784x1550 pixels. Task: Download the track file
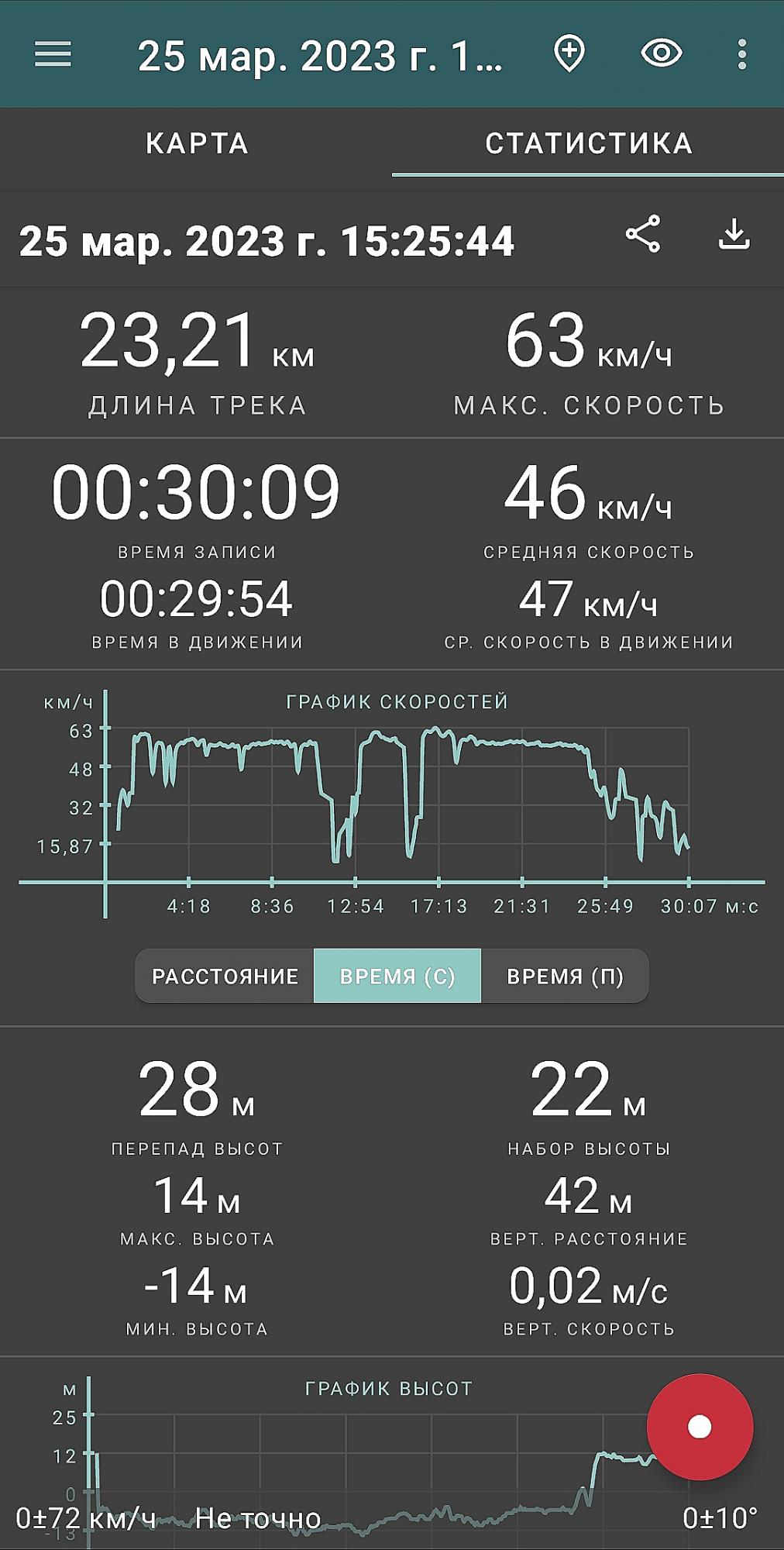pyautogui.click(x=733, y=234)
